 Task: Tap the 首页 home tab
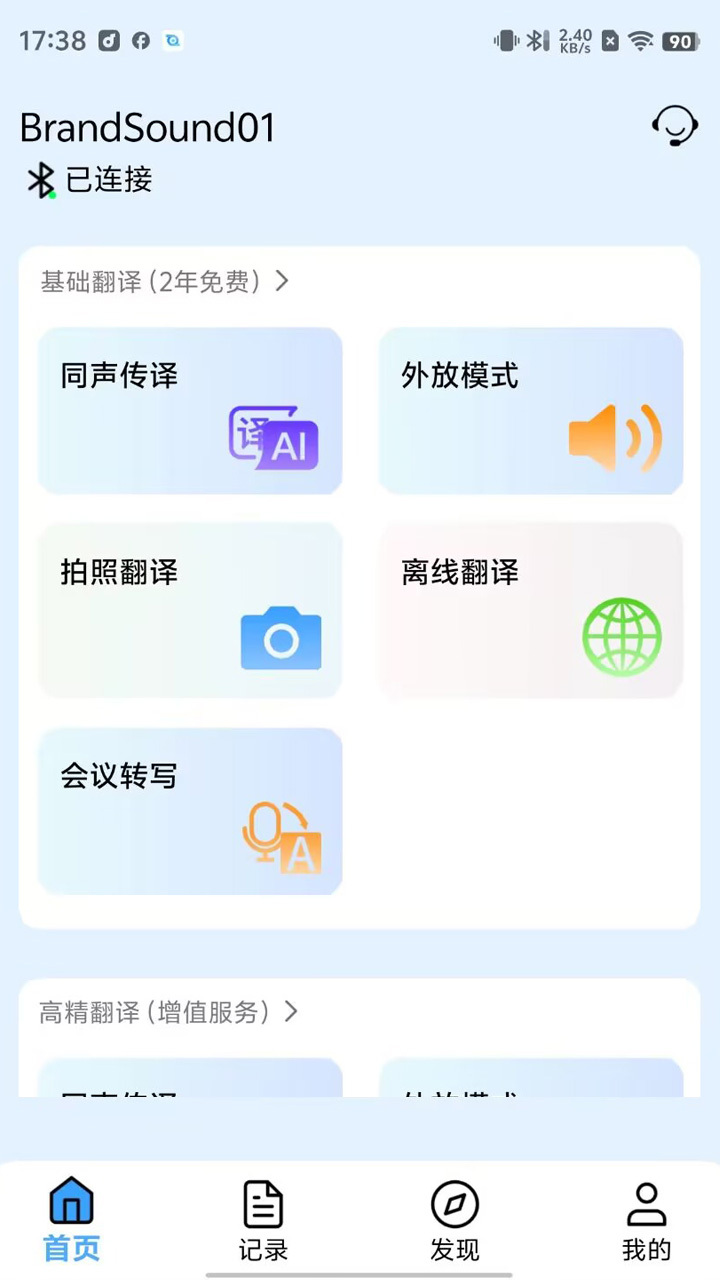coord(72,1221)
